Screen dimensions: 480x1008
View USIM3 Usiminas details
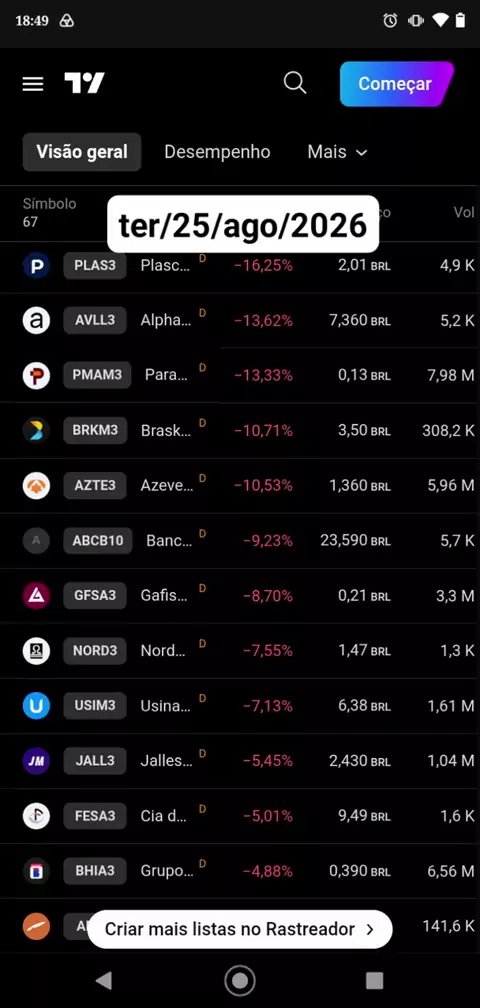(x=240, y=706)
